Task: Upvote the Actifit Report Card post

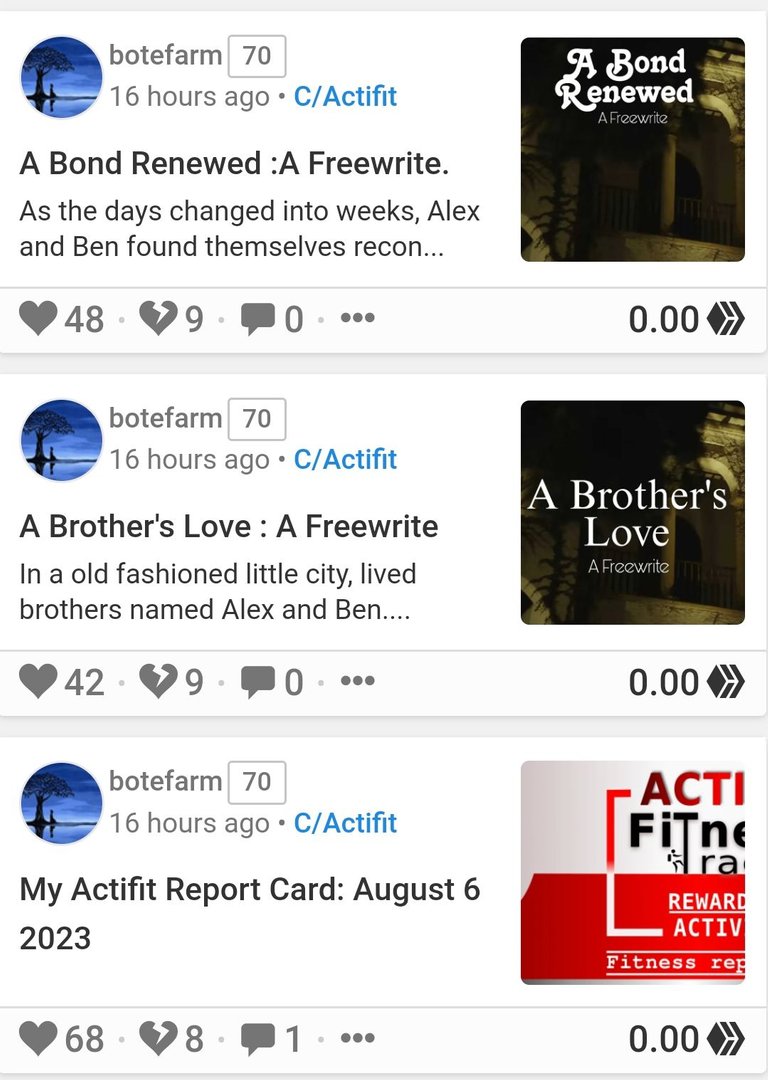Action: pyautogui.click(x=38, y=1039)
